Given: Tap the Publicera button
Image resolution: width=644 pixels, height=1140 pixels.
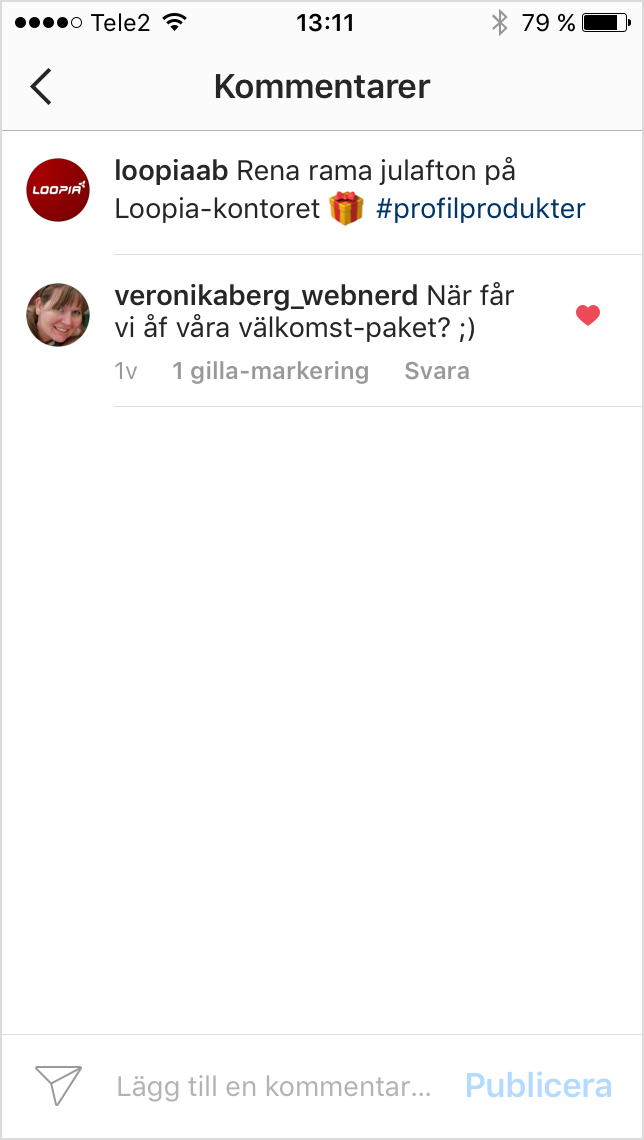Looking at the screenshot, I should click(538, 1086).
